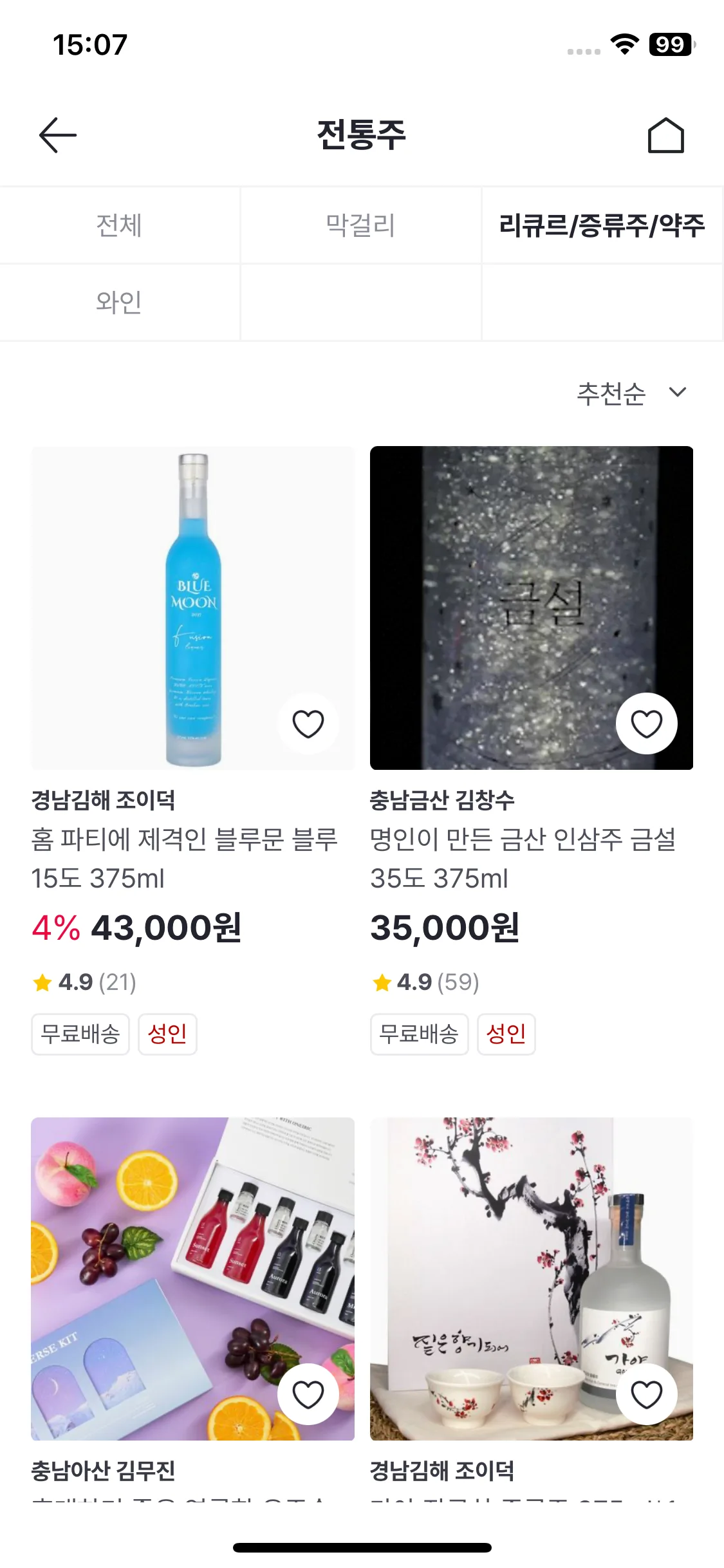
Task: Like the 블루문 블루 15도 product
Action: click(308, 723)
